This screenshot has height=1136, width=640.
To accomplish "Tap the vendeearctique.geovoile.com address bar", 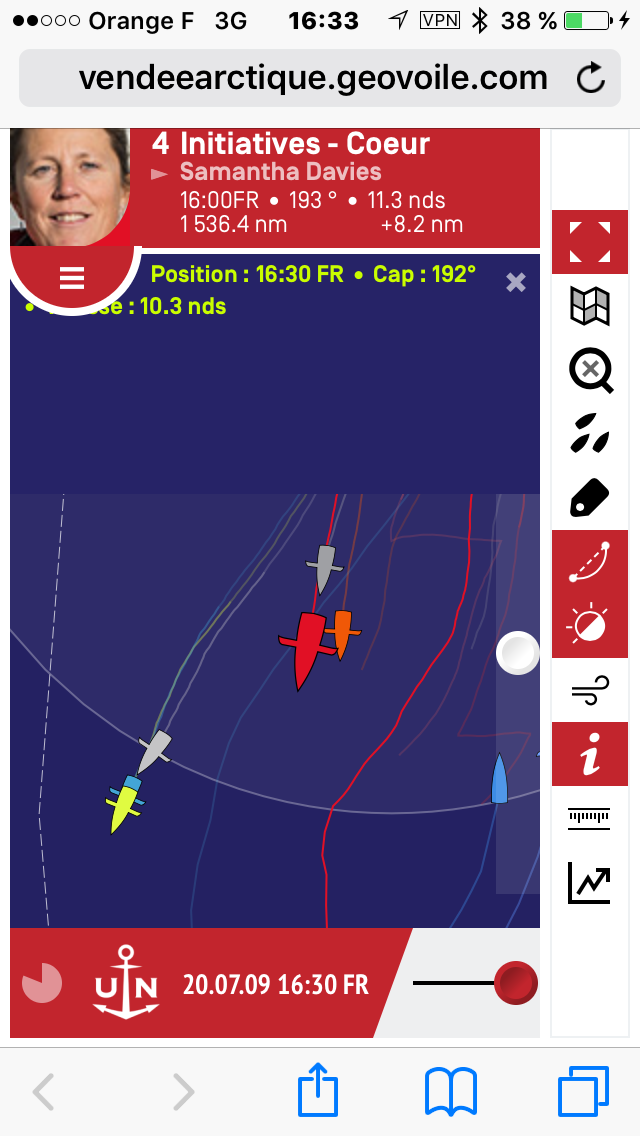I will coord(320,78).
